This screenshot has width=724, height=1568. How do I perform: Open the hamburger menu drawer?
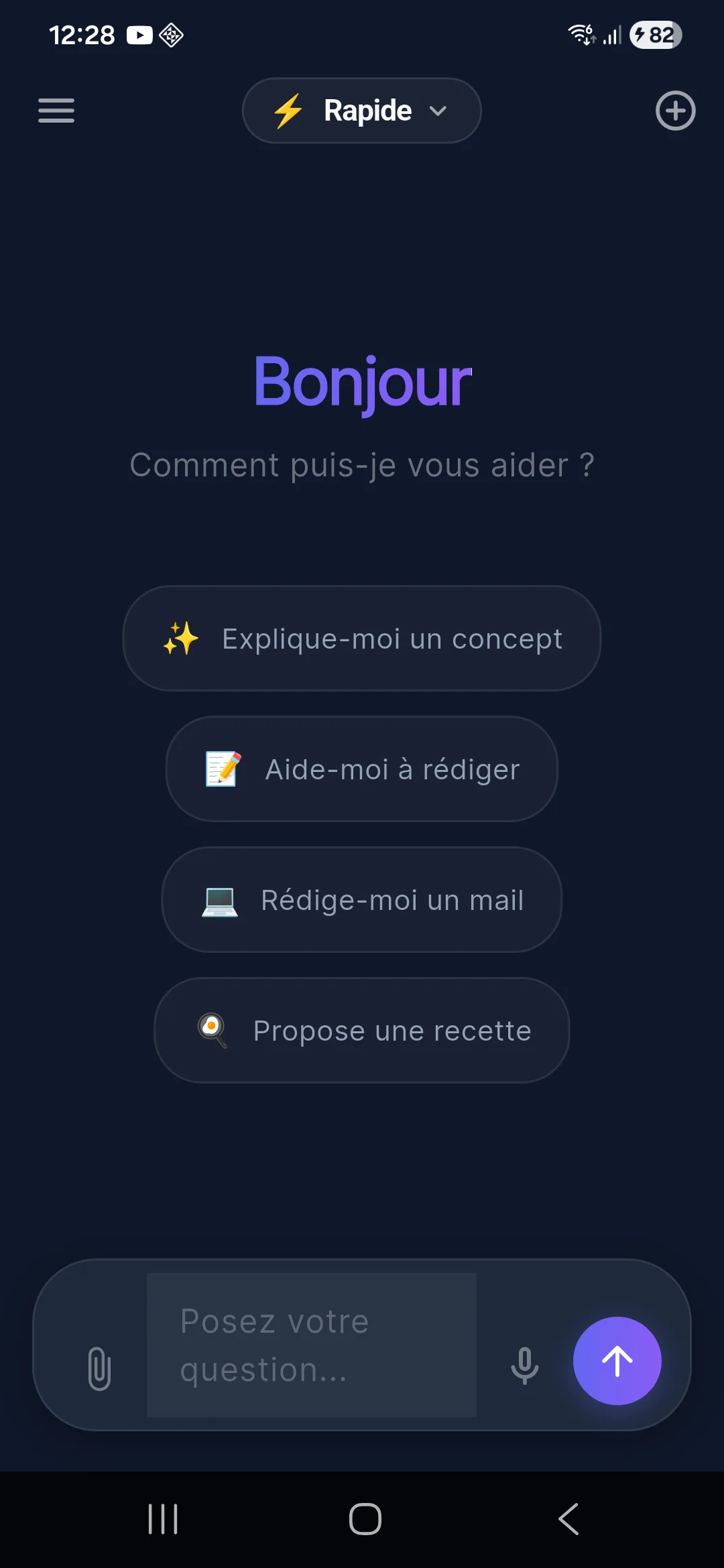coord(56,111)
